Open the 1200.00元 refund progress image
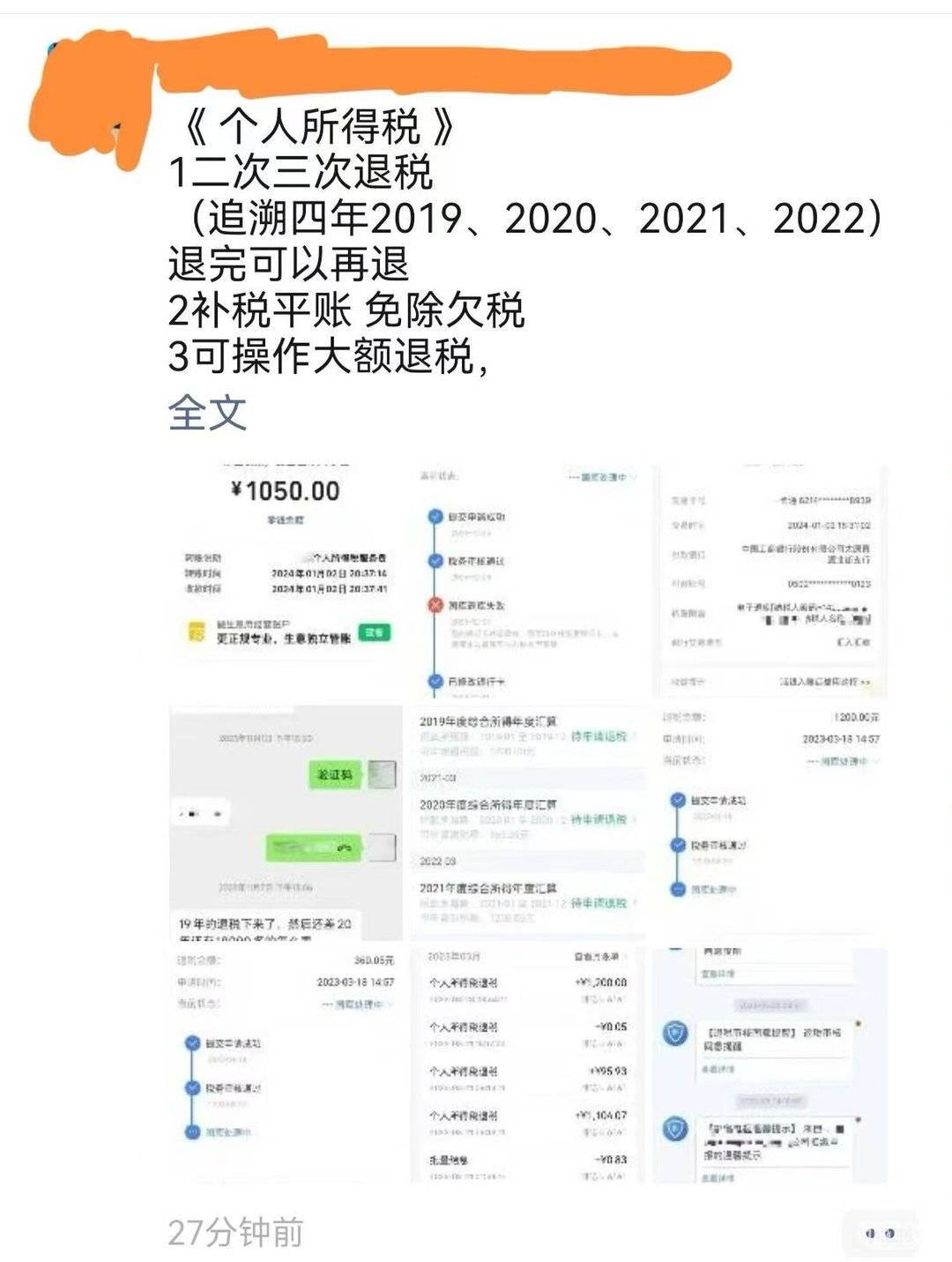 tap(770, 822)
